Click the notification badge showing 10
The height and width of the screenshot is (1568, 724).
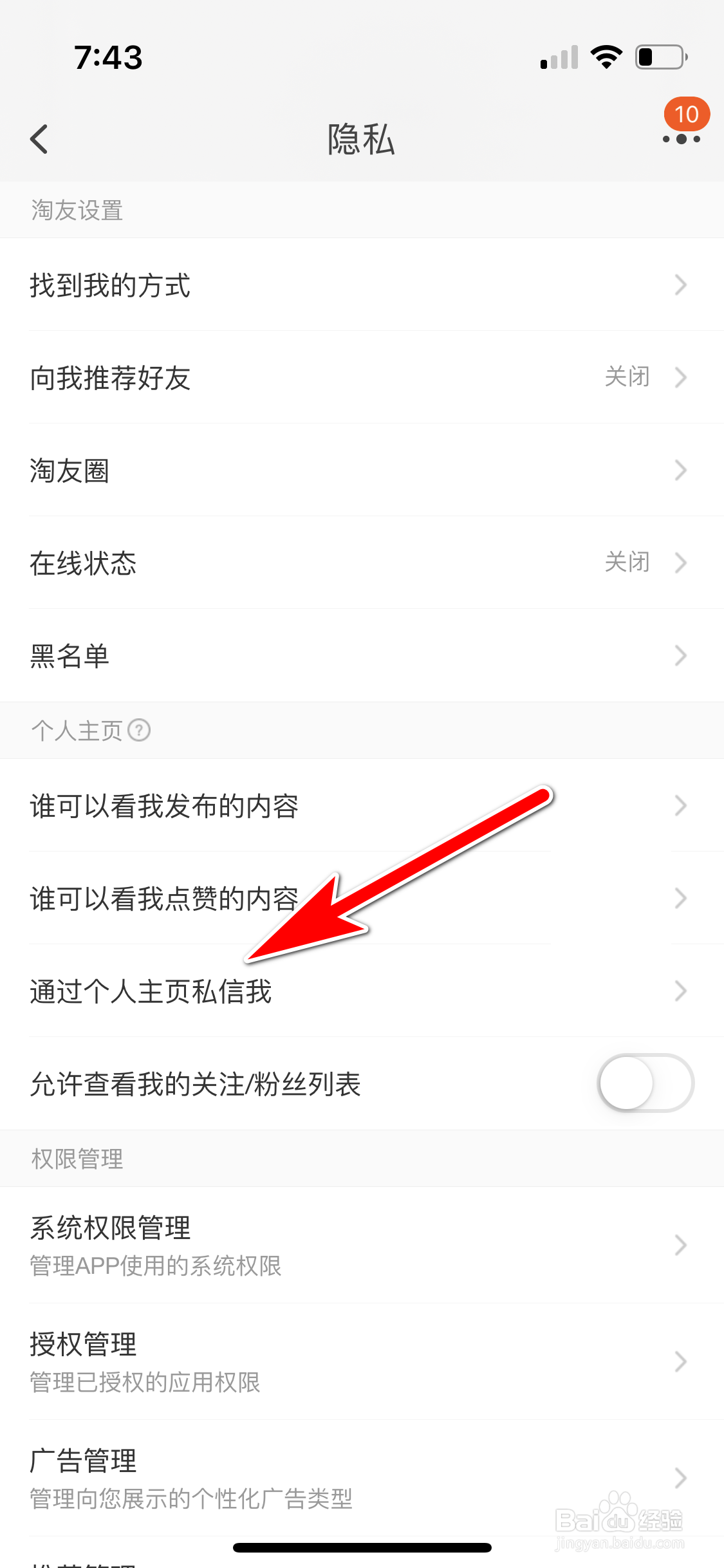[686, 115]
